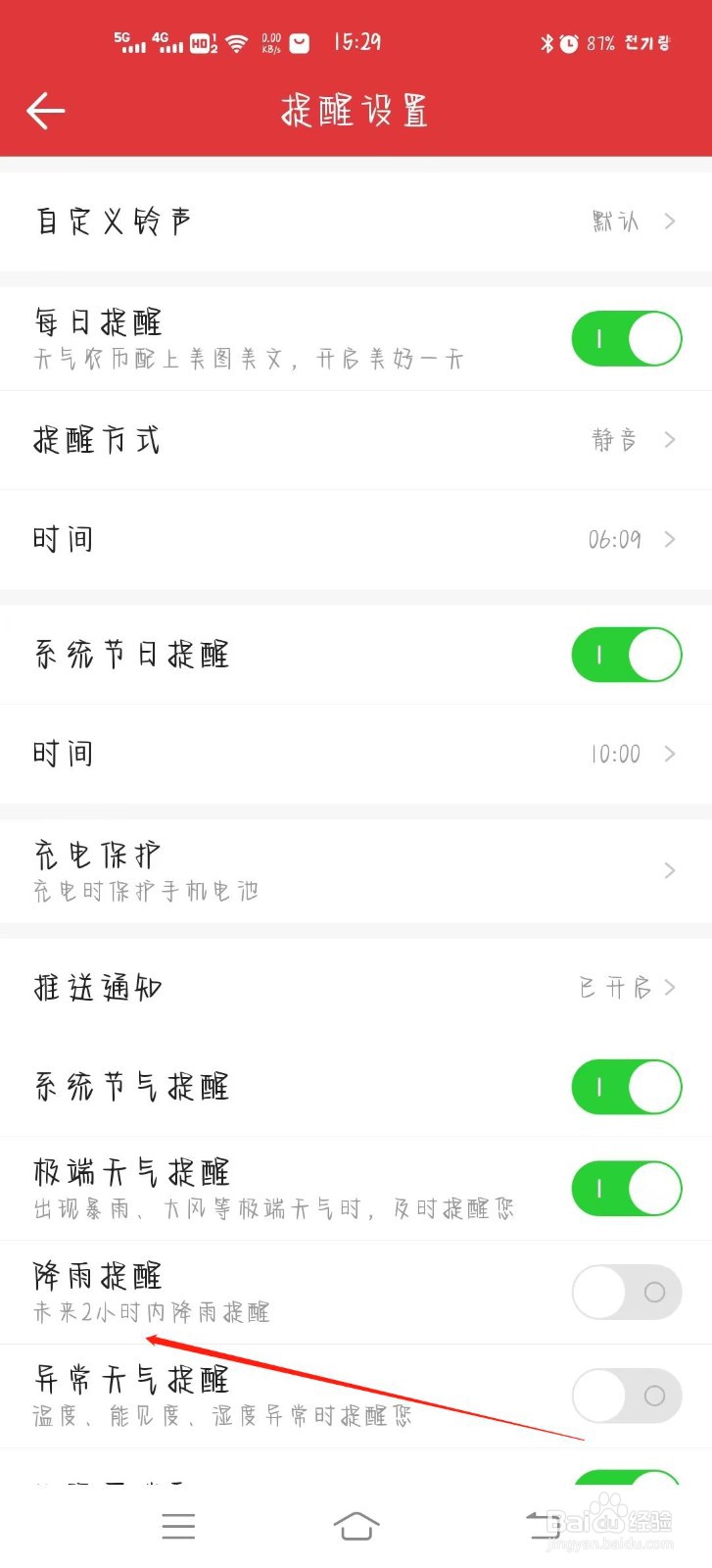Open the 自定义铃声 ringtone setting
Viewport: 712px width, 1568px height.
[x=356, y=221]
